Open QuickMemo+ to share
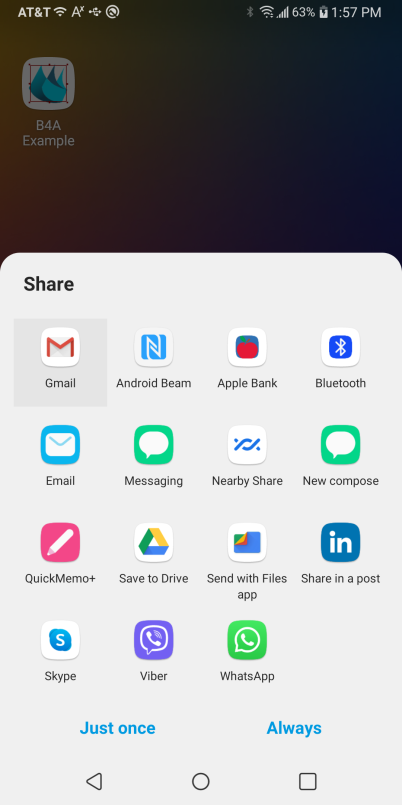Viewport: 402px width, 805px height. [60, 557]
